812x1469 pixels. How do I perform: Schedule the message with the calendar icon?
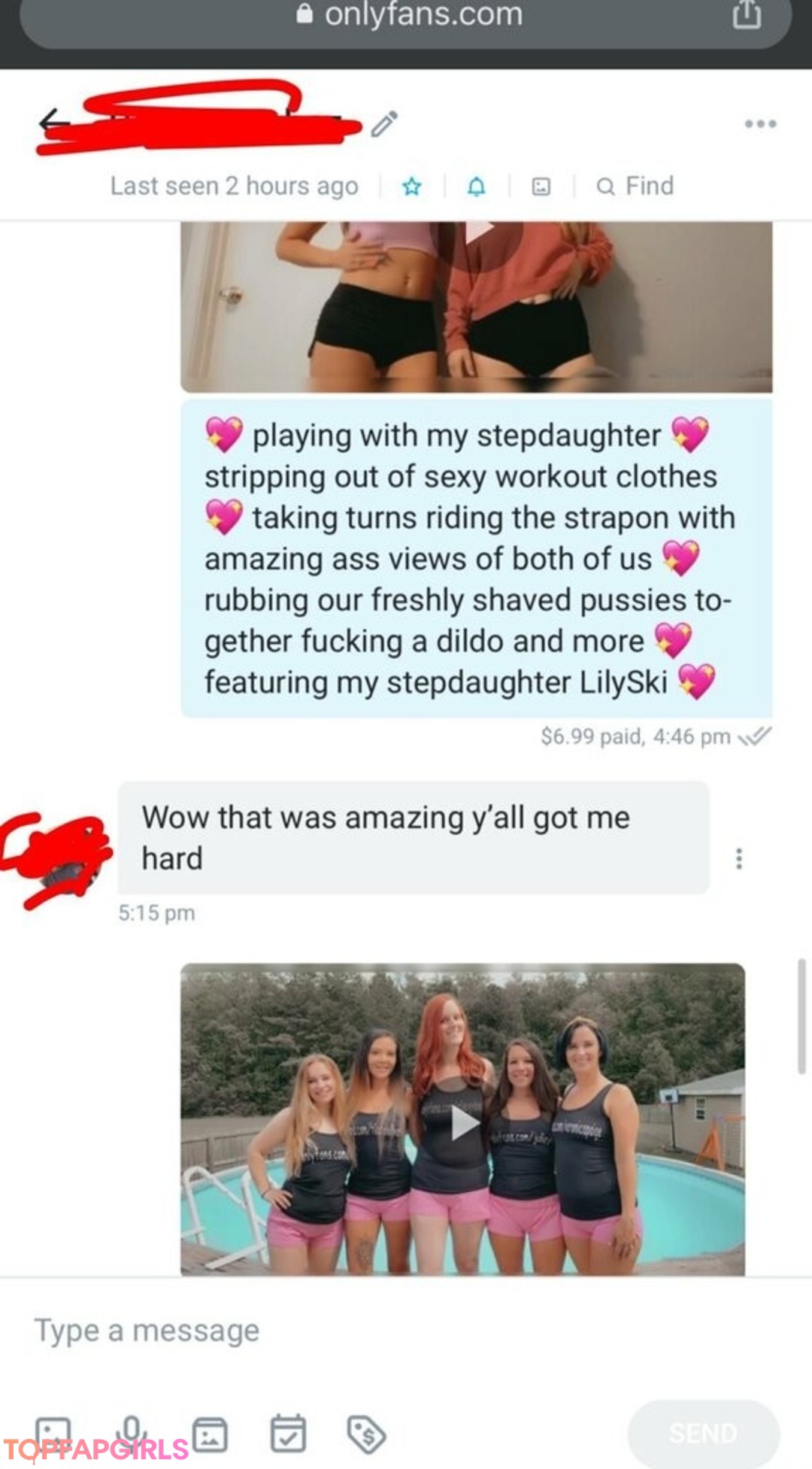click(288, 1434)
